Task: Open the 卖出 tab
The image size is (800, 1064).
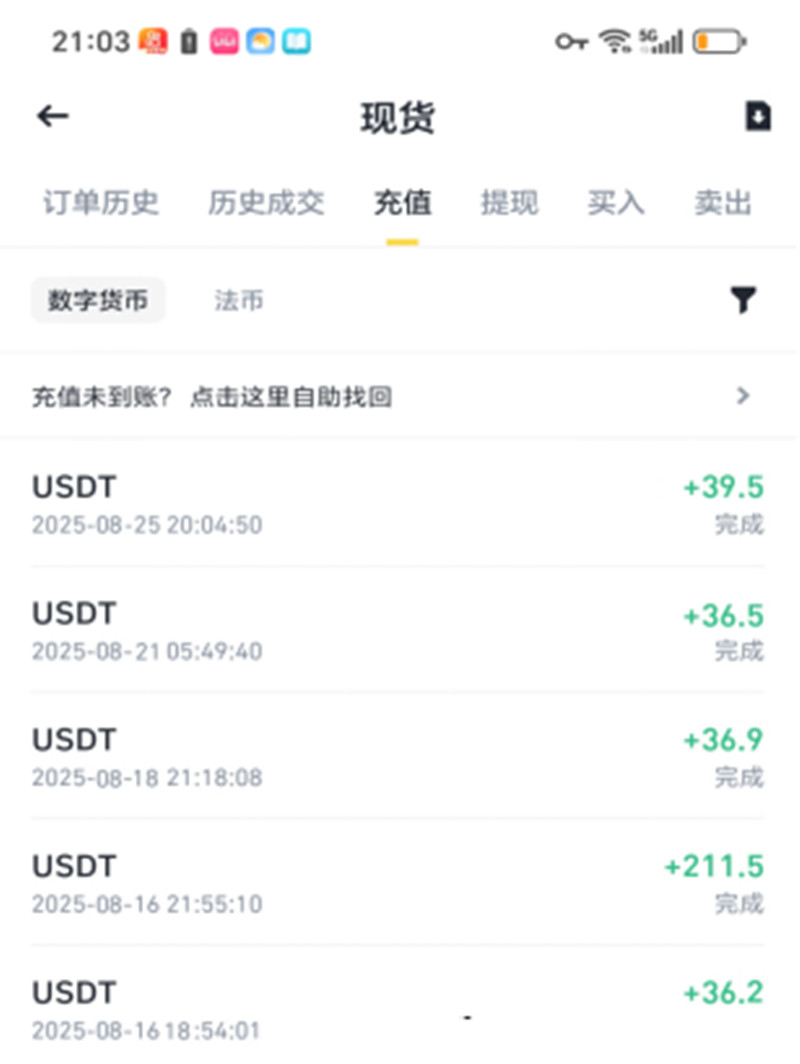Action: click(722, 203)
